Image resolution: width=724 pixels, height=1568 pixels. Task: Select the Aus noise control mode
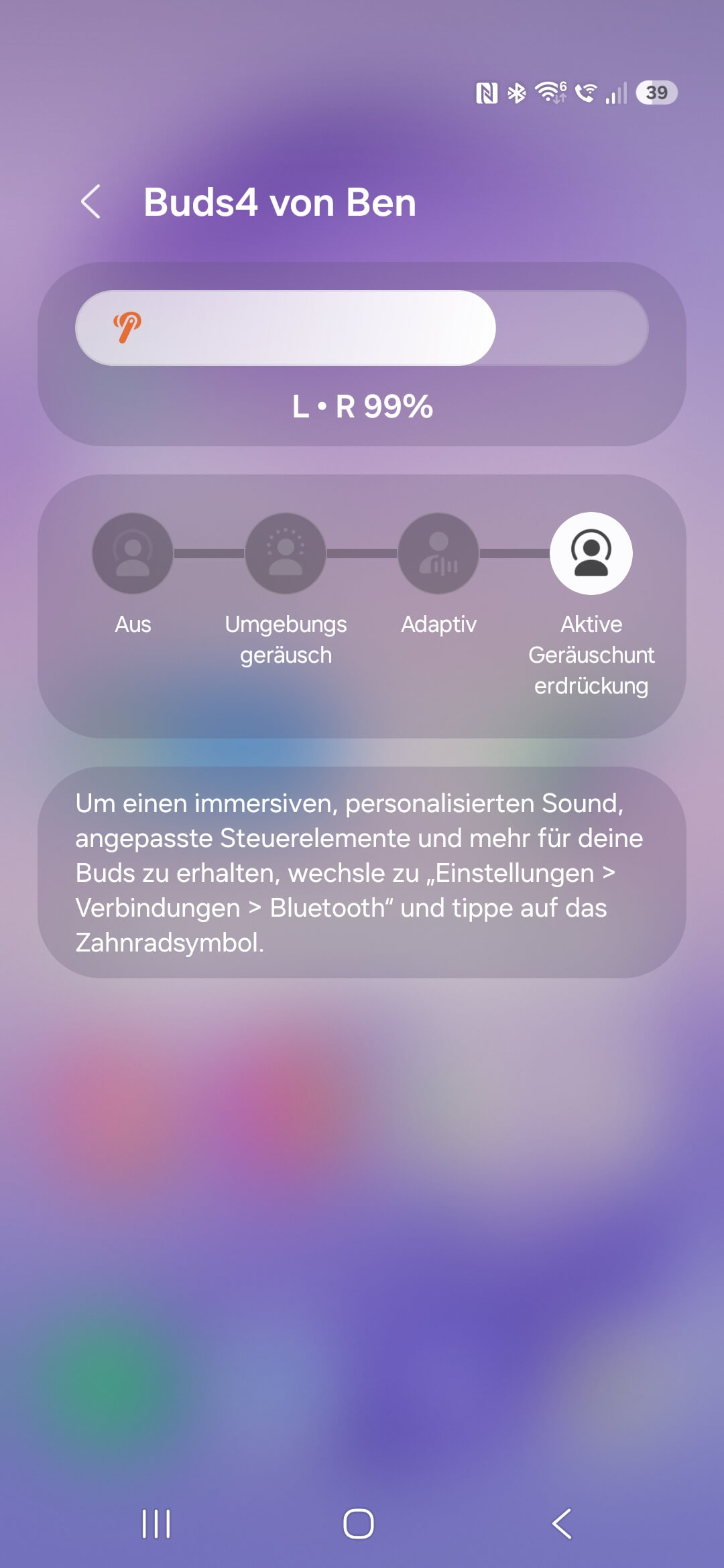[x=133, y=553]
